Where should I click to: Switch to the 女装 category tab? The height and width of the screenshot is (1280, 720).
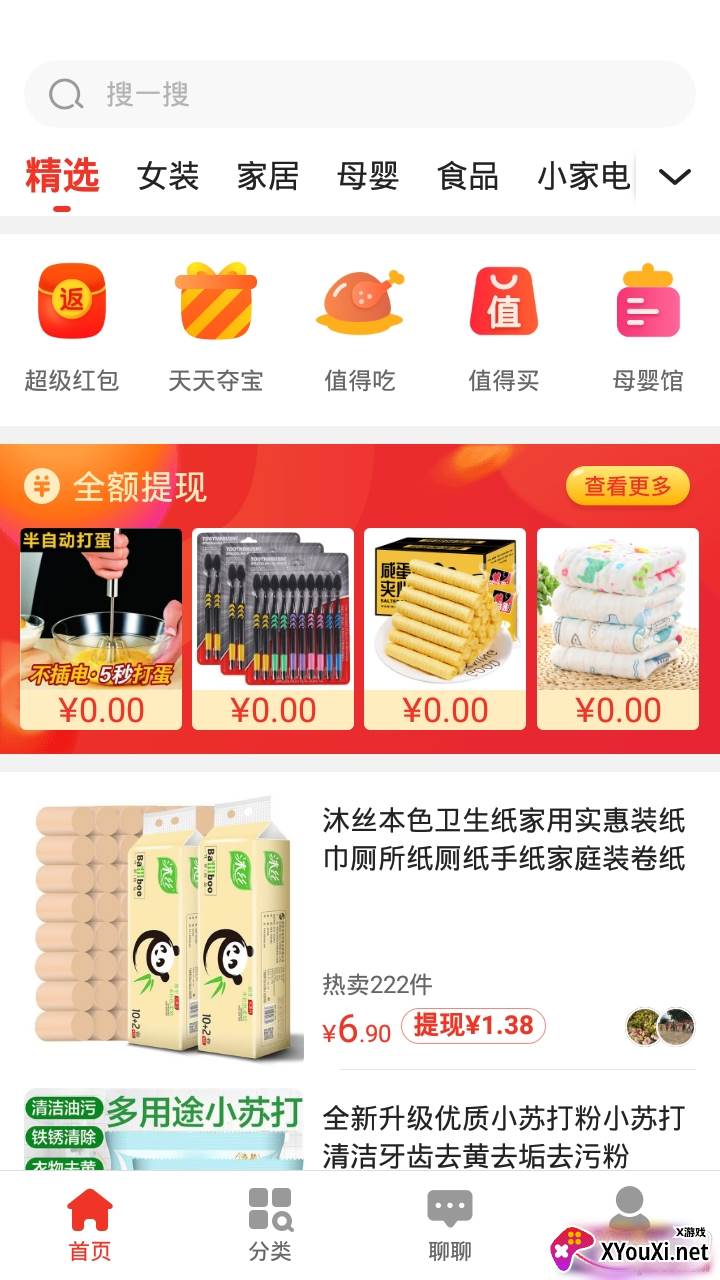168,176
